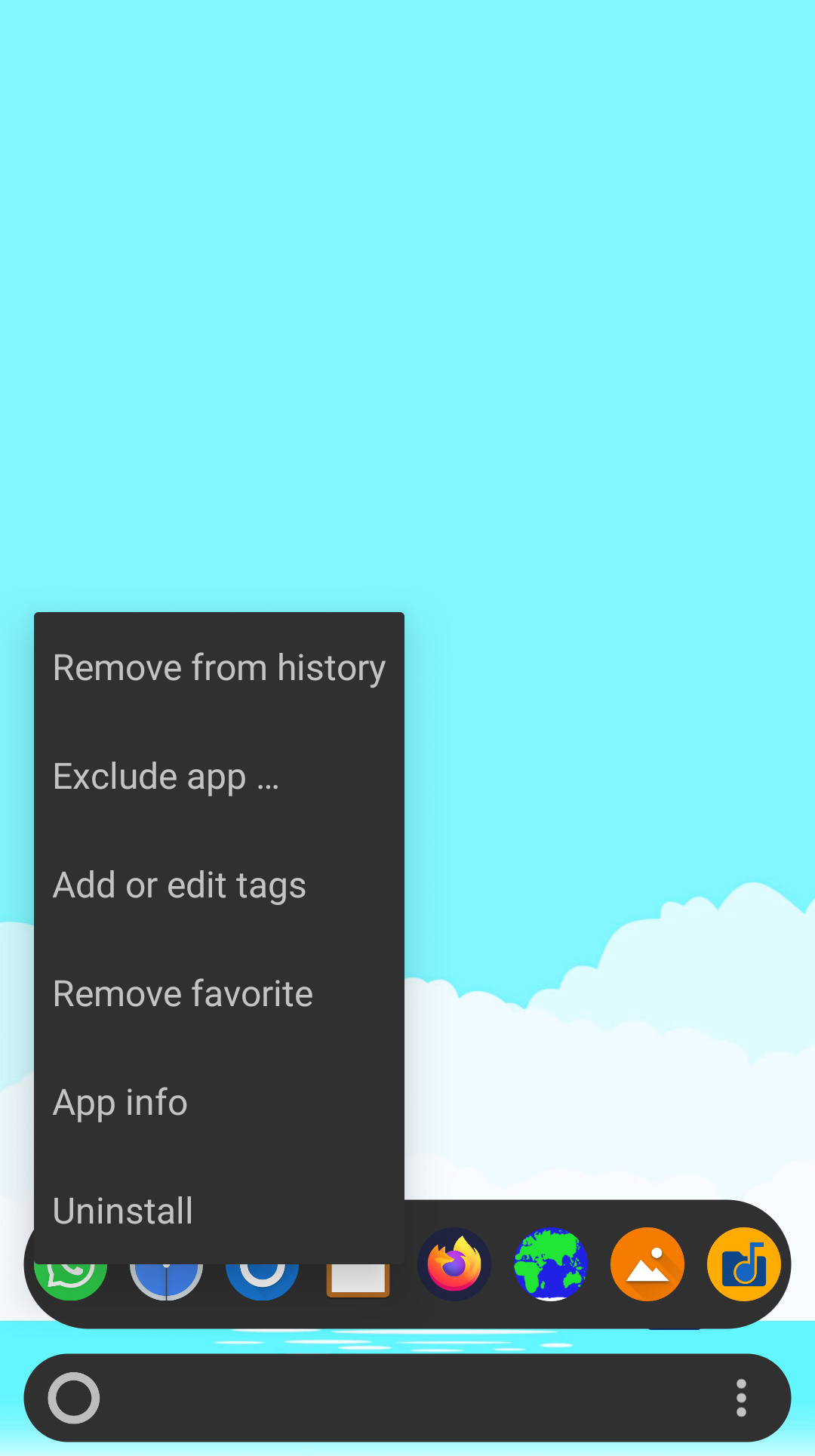Image resolution: width=815 pixels, height=1456 pixels.
Task: Open the green globe browser app
Action: click(x=551, y=1264)
